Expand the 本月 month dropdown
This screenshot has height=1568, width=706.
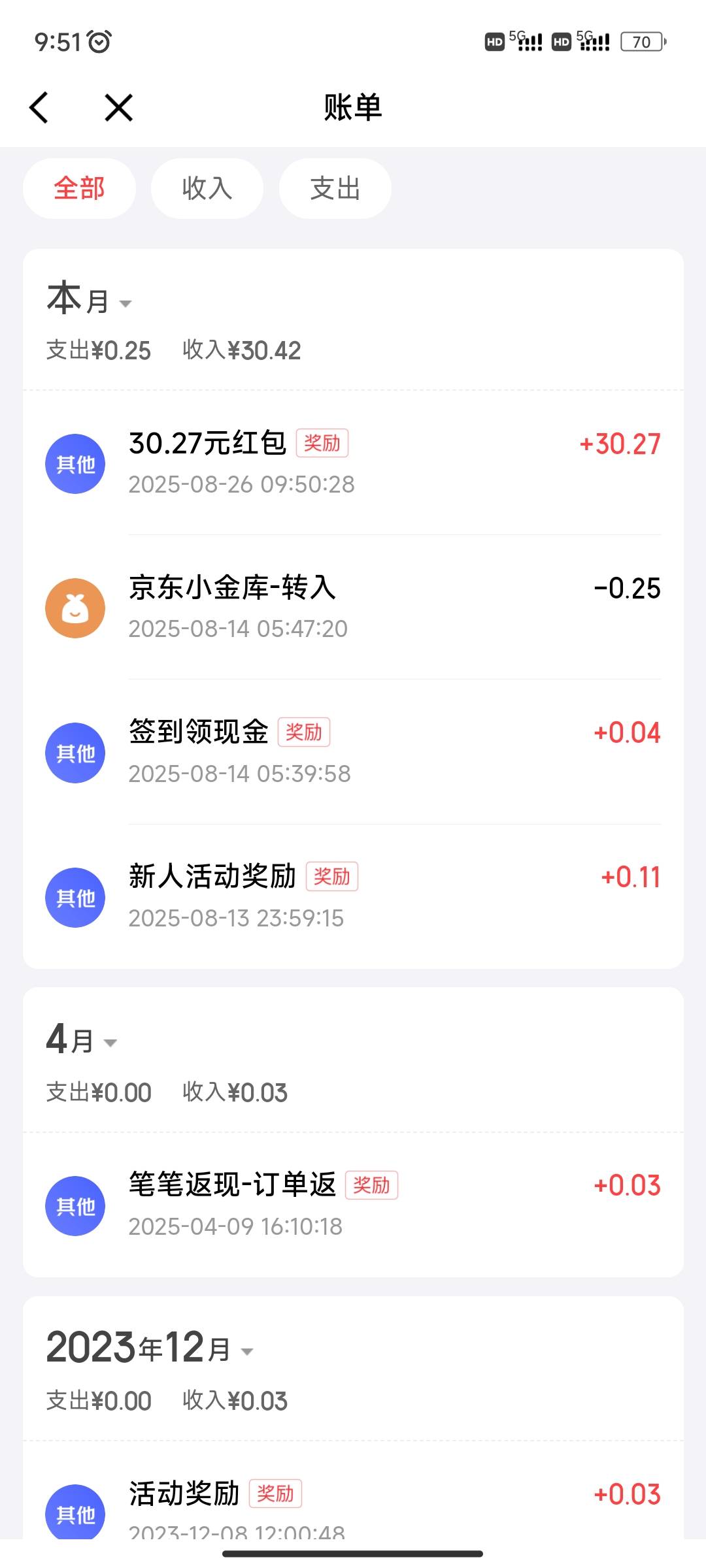[90, 299]
